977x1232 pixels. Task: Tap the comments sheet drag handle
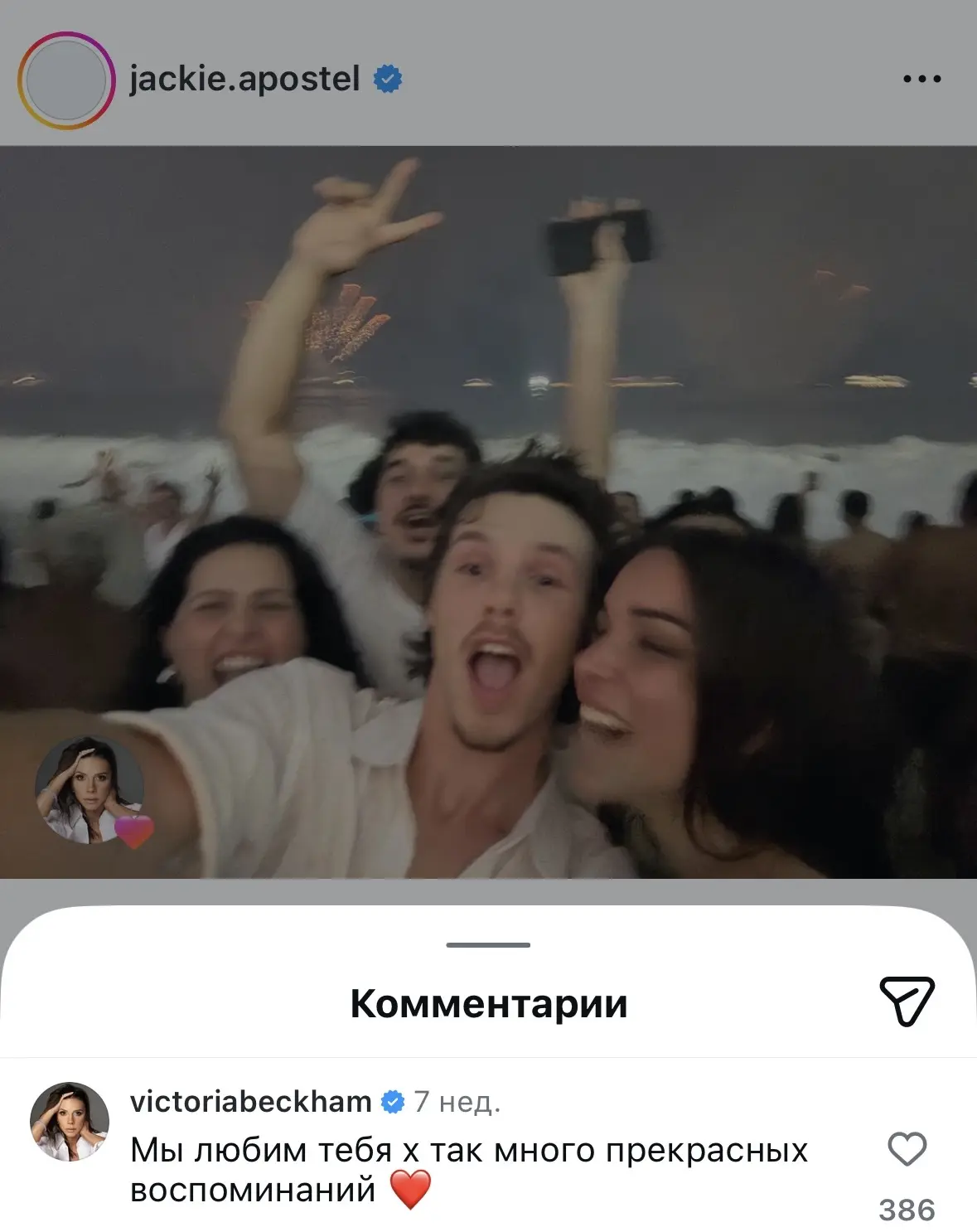click(488, 945)
